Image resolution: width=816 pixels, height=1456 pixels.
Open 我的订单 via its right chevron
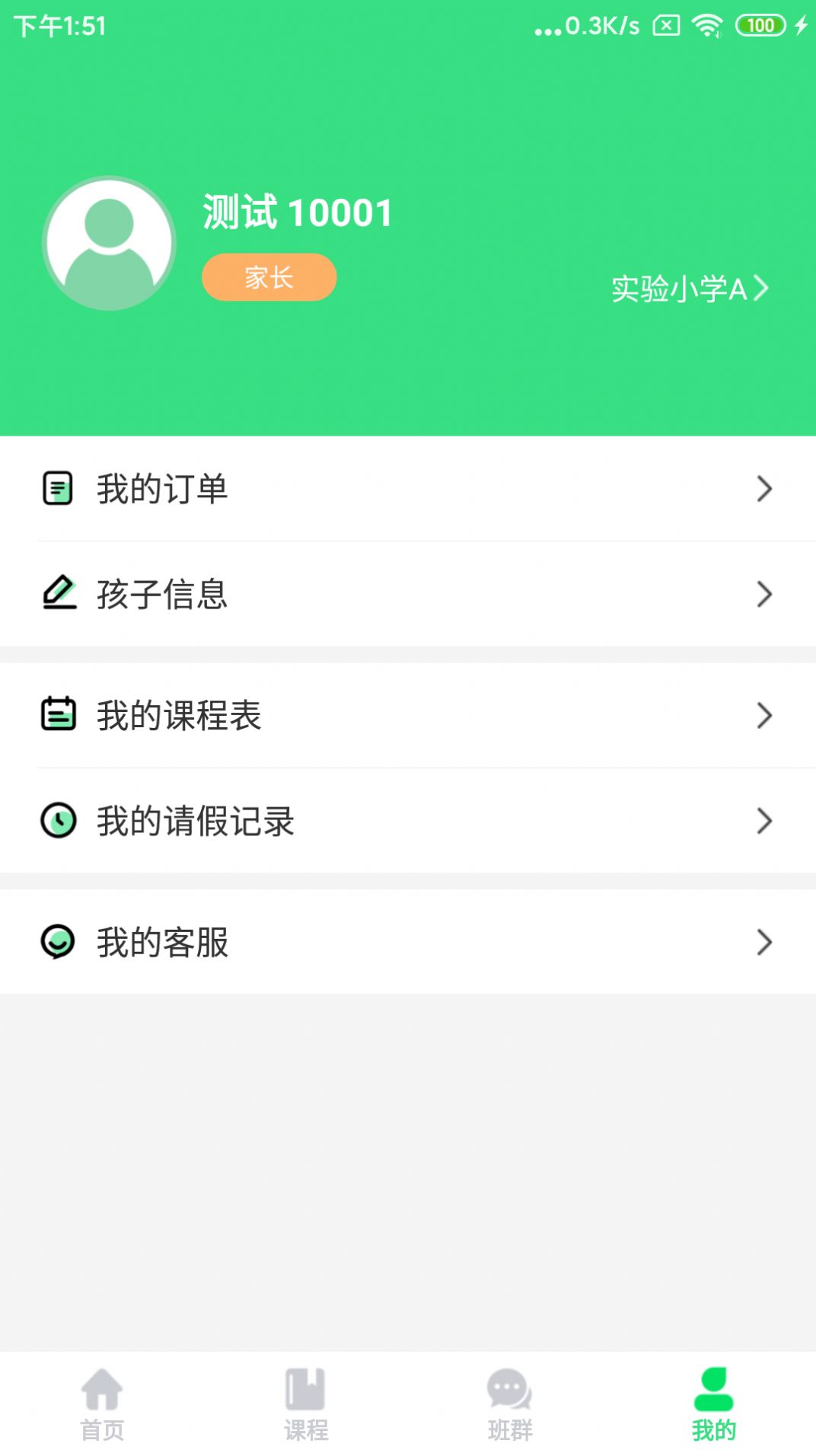coord(764,490)
